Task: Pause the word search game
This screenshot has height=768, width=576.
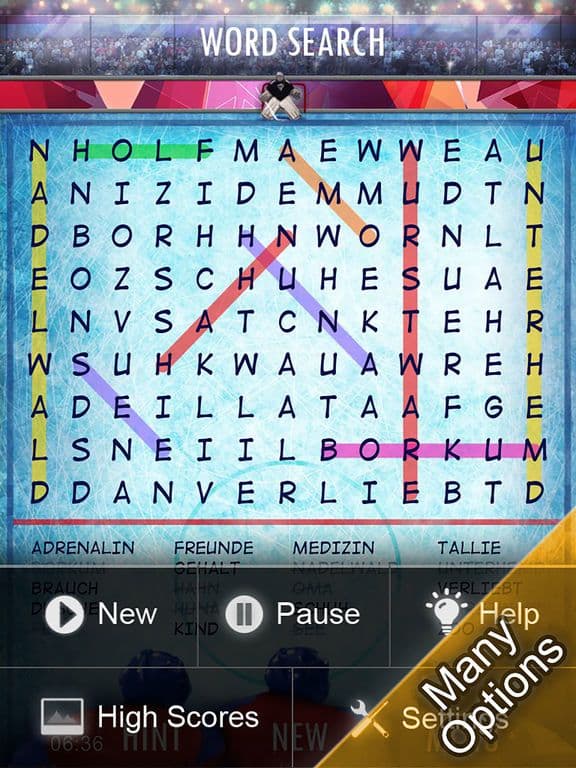Action: pos(293,614)
